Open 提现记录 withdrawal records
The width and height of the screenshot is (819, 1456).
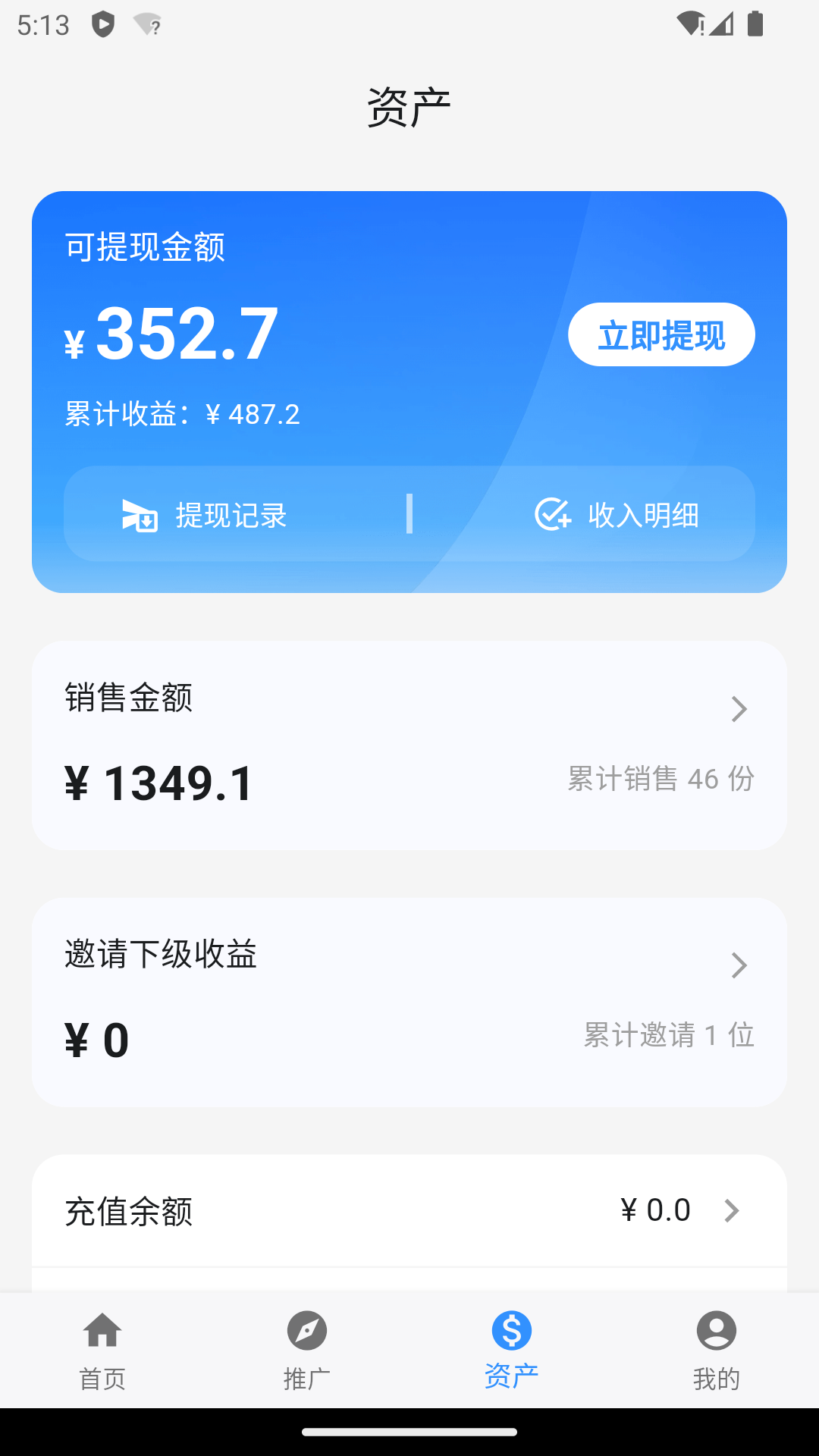(x=231, y=516)
